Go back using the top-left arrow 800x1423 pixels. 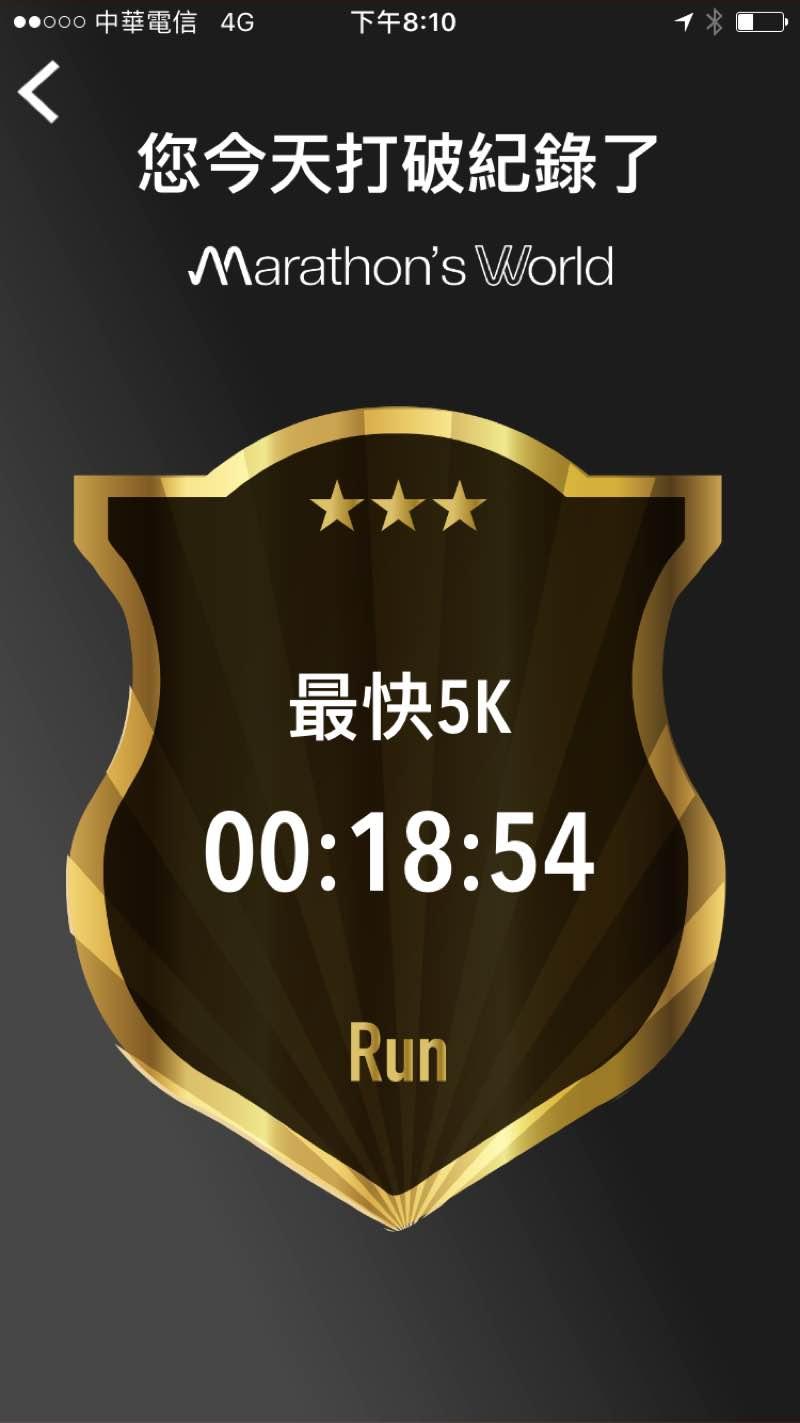(39, 92)
